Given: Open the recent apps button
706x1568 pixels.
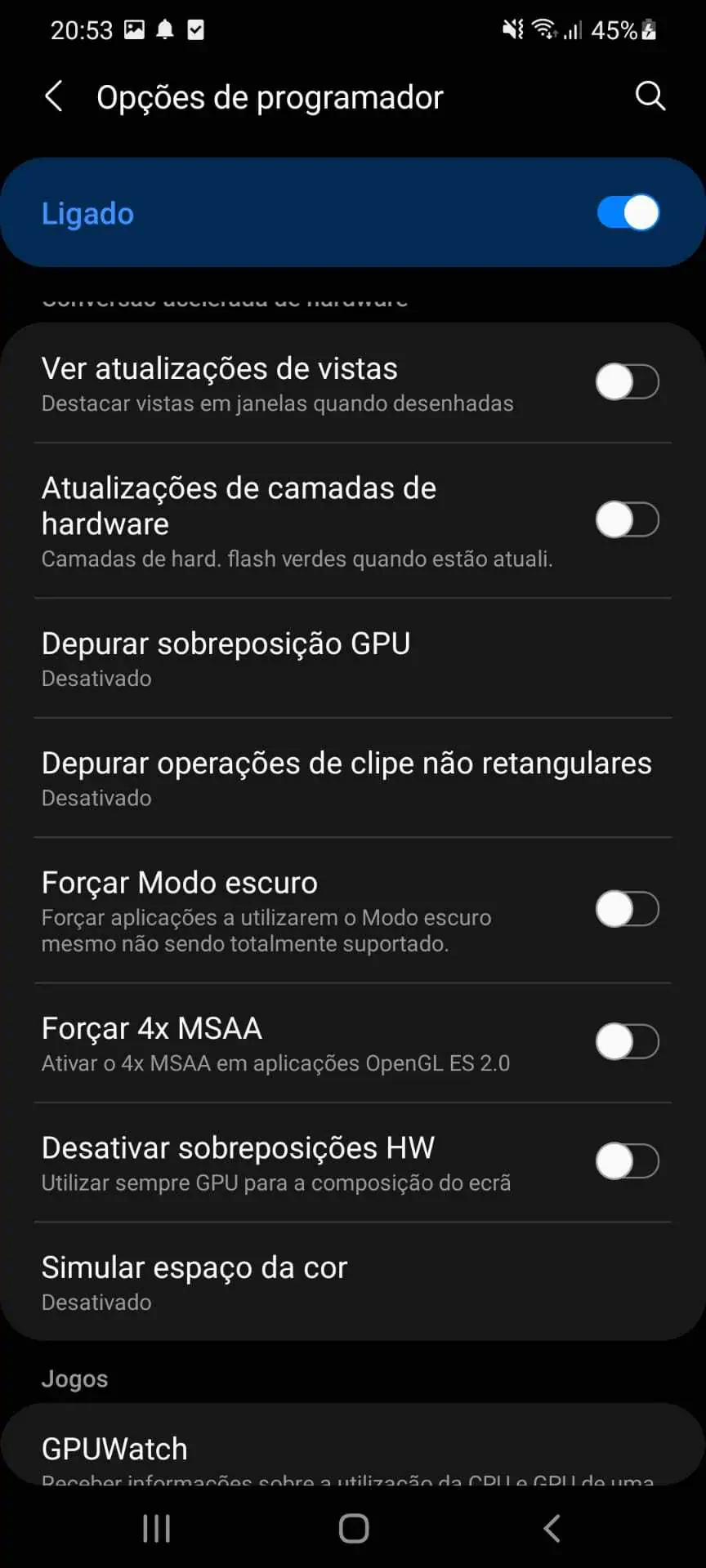Looking at the screenshot, I should tap(157, 1529).
